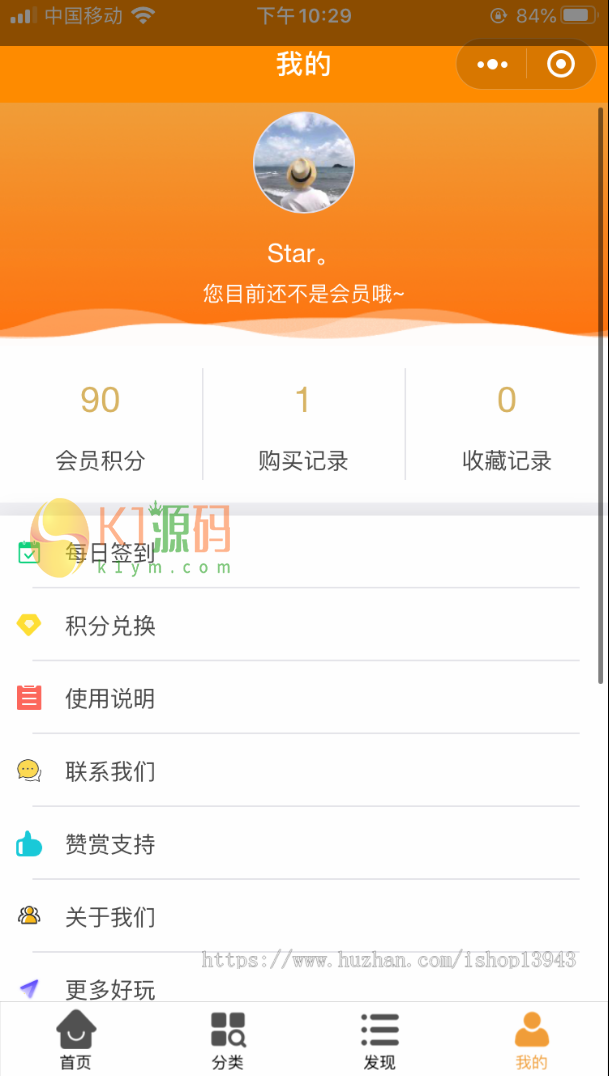Tap the Star profile avatar
Viewport: 609px width, 1076px height.
point(304,163)
